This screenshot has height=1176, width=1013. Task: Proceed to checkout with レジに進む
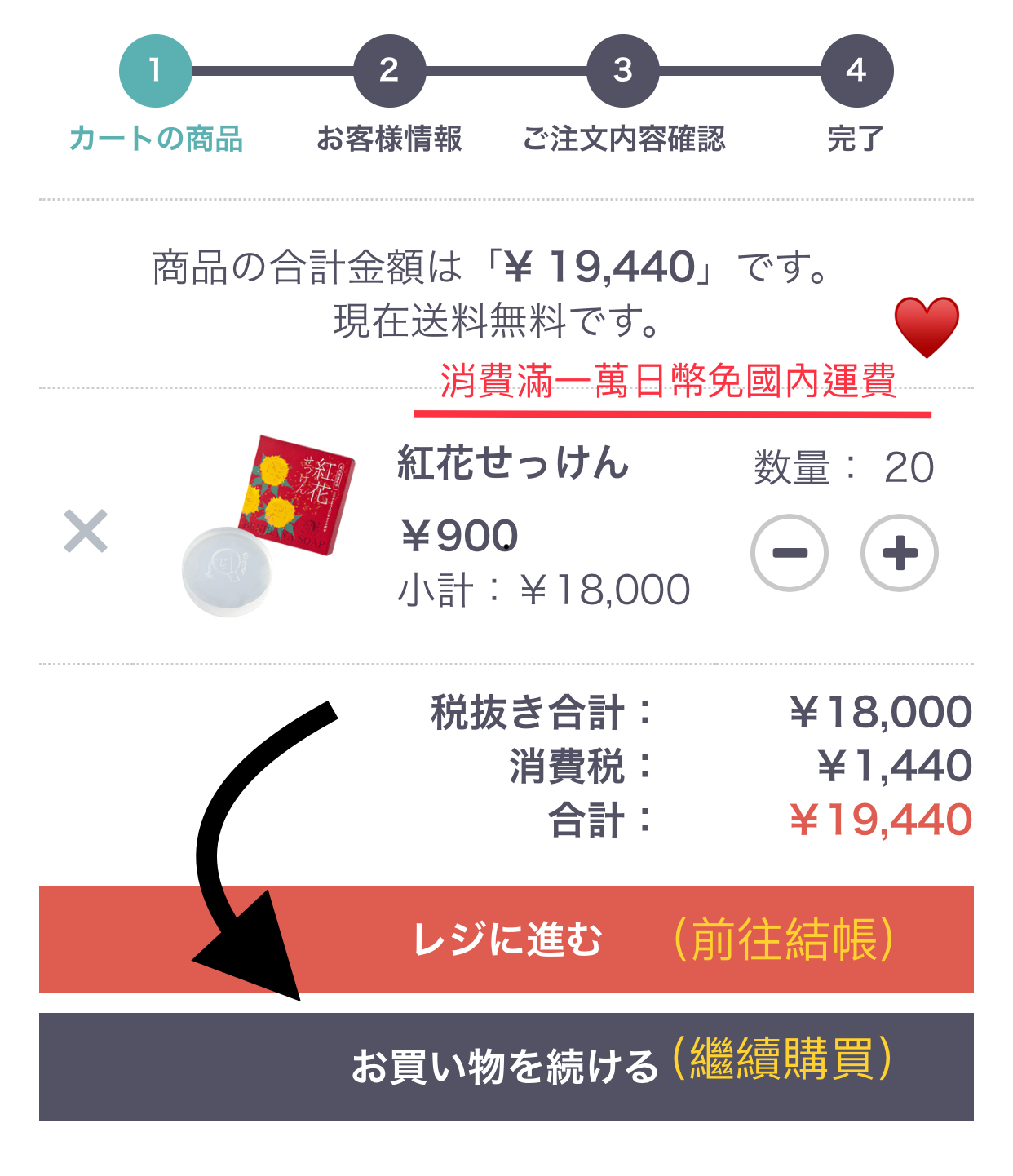coord(506,939)
